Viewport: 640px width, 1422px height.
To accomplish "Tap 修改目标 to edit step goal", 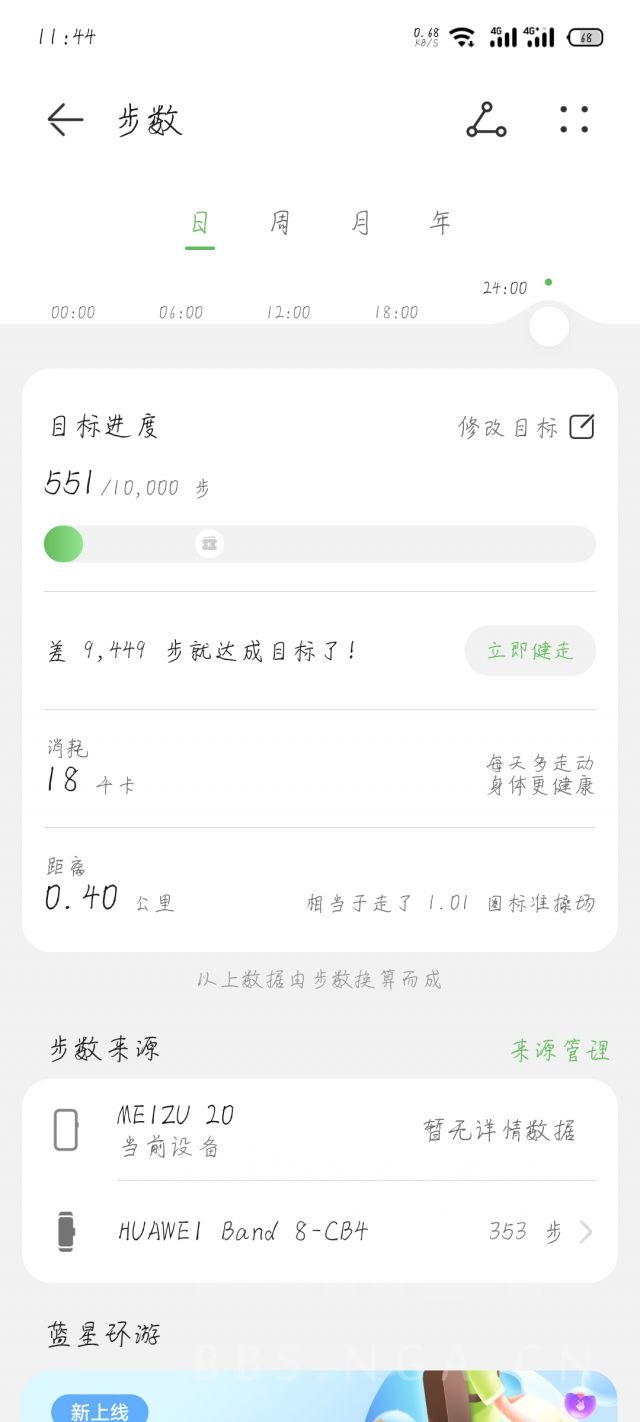I will click(526, 428).
